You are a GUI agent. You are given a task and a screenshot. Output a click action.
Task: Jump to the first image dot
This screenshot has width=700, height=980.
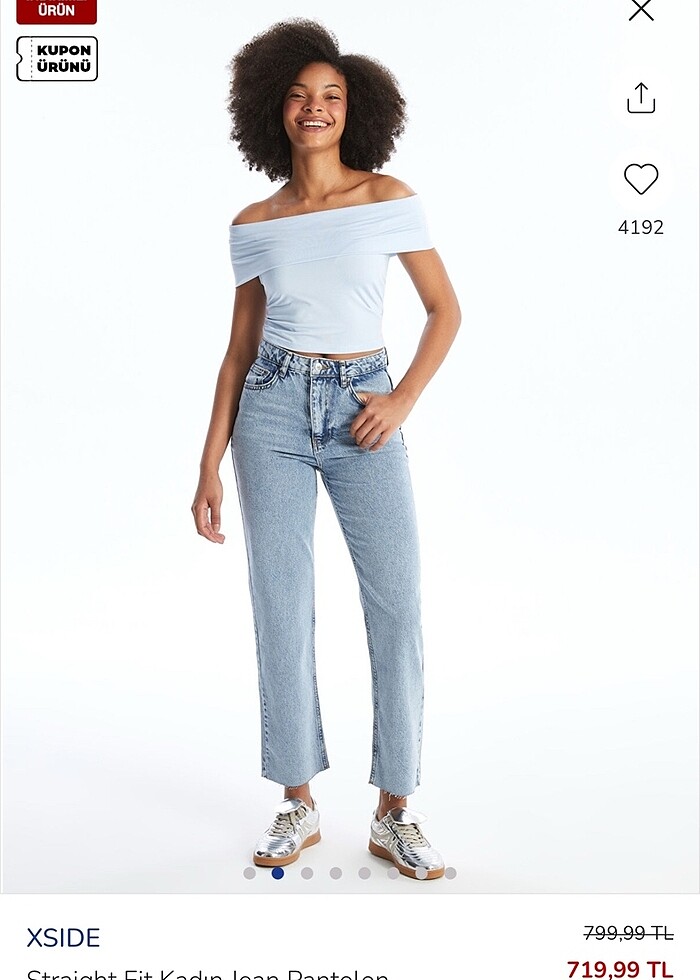tap(250, 873)
